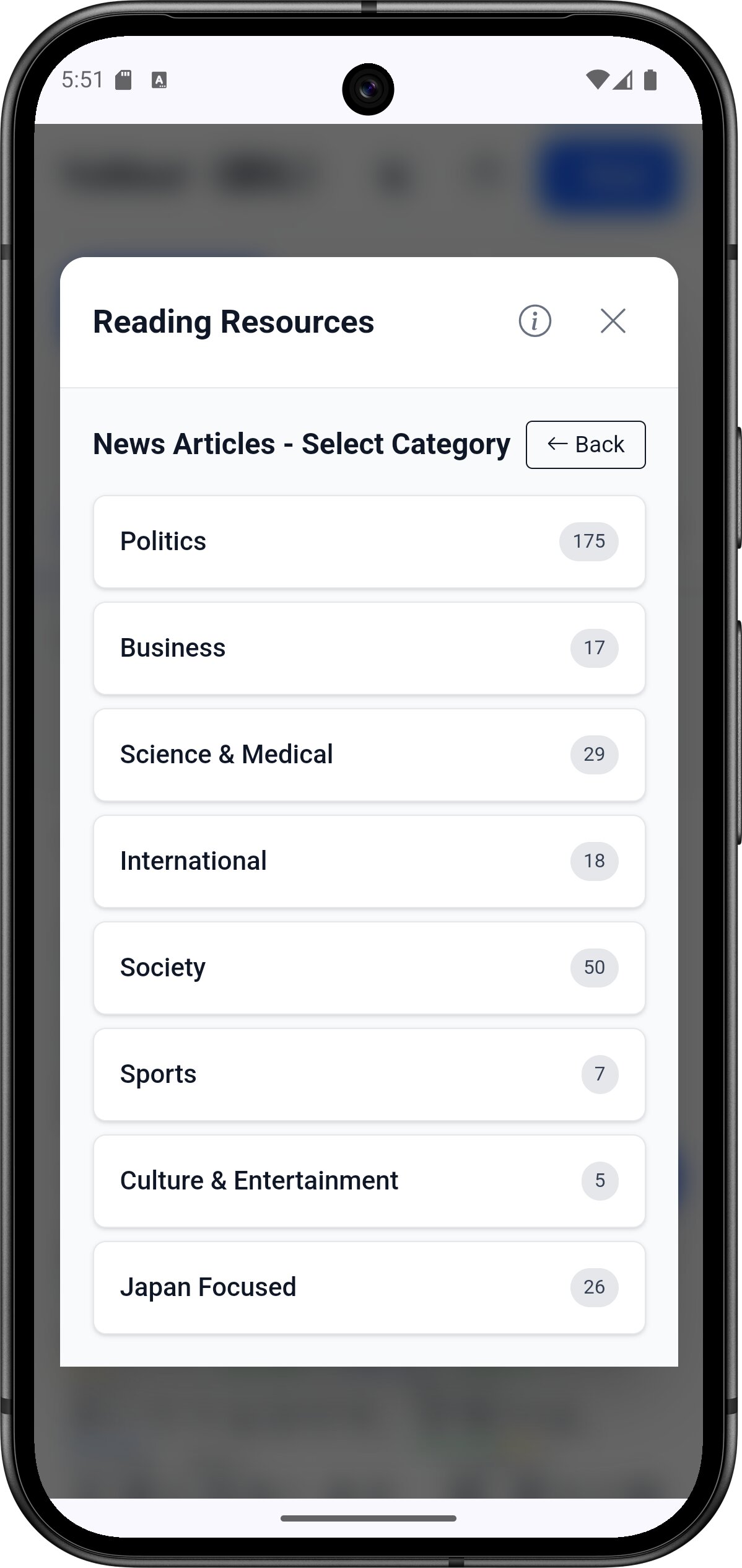Open the Japan Focused category
This screenshot has height=1568, width=742.
pos(369,1287)
